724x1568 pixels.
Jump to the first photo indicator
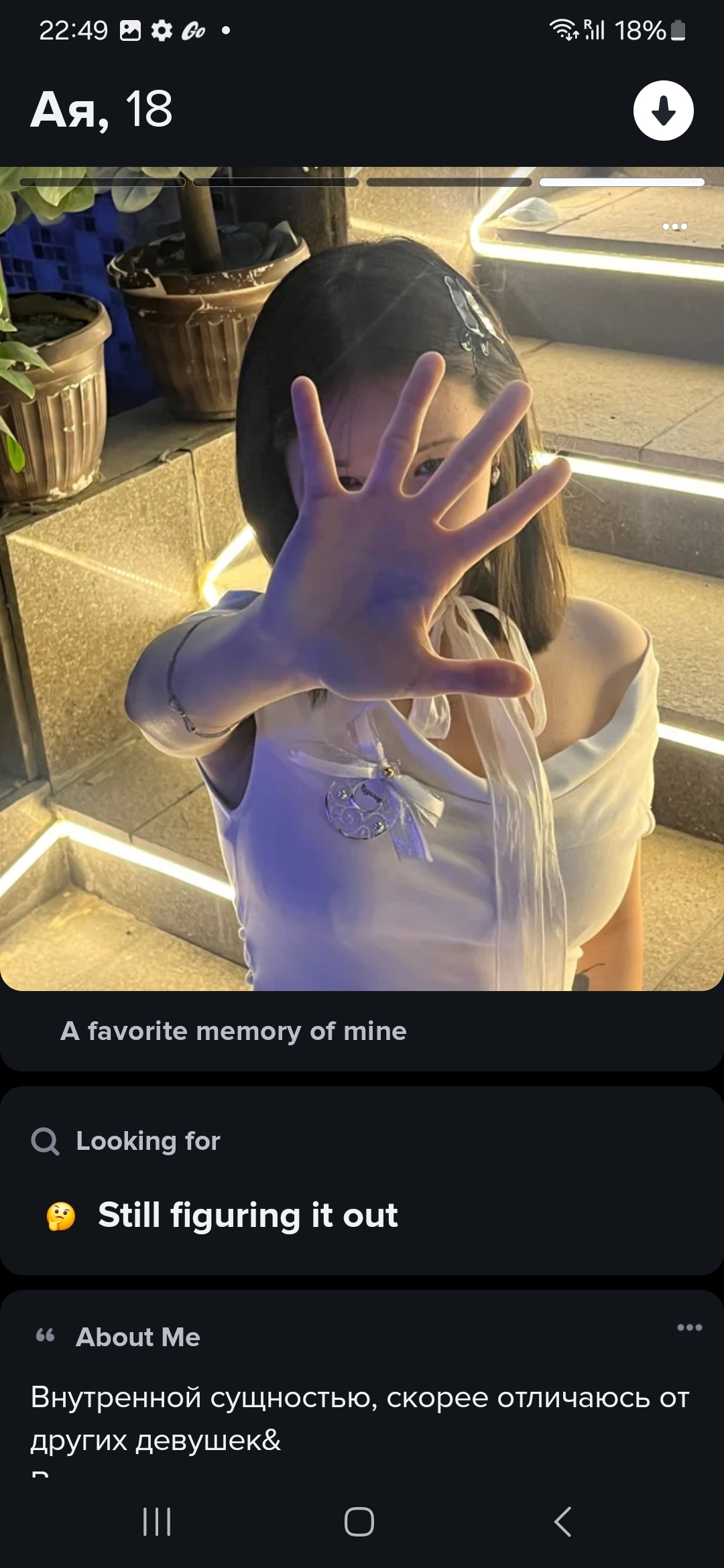(x=102, y=182)
